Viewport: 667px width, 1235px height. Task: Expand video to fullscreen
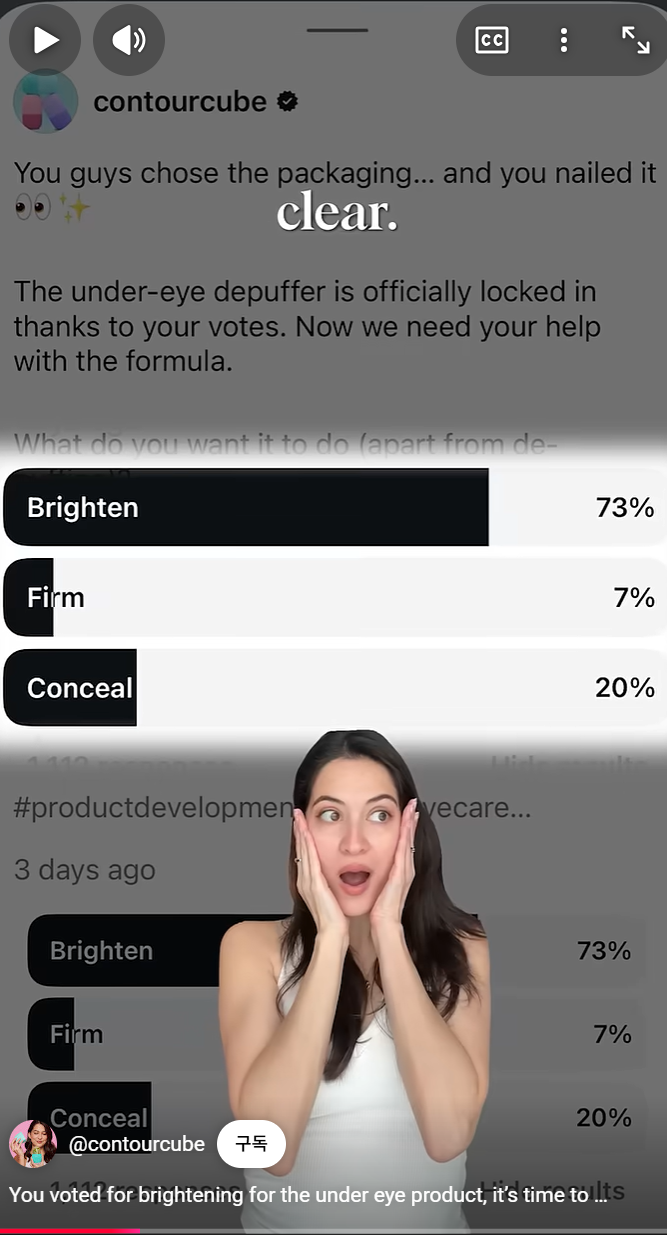click(635, 40)
